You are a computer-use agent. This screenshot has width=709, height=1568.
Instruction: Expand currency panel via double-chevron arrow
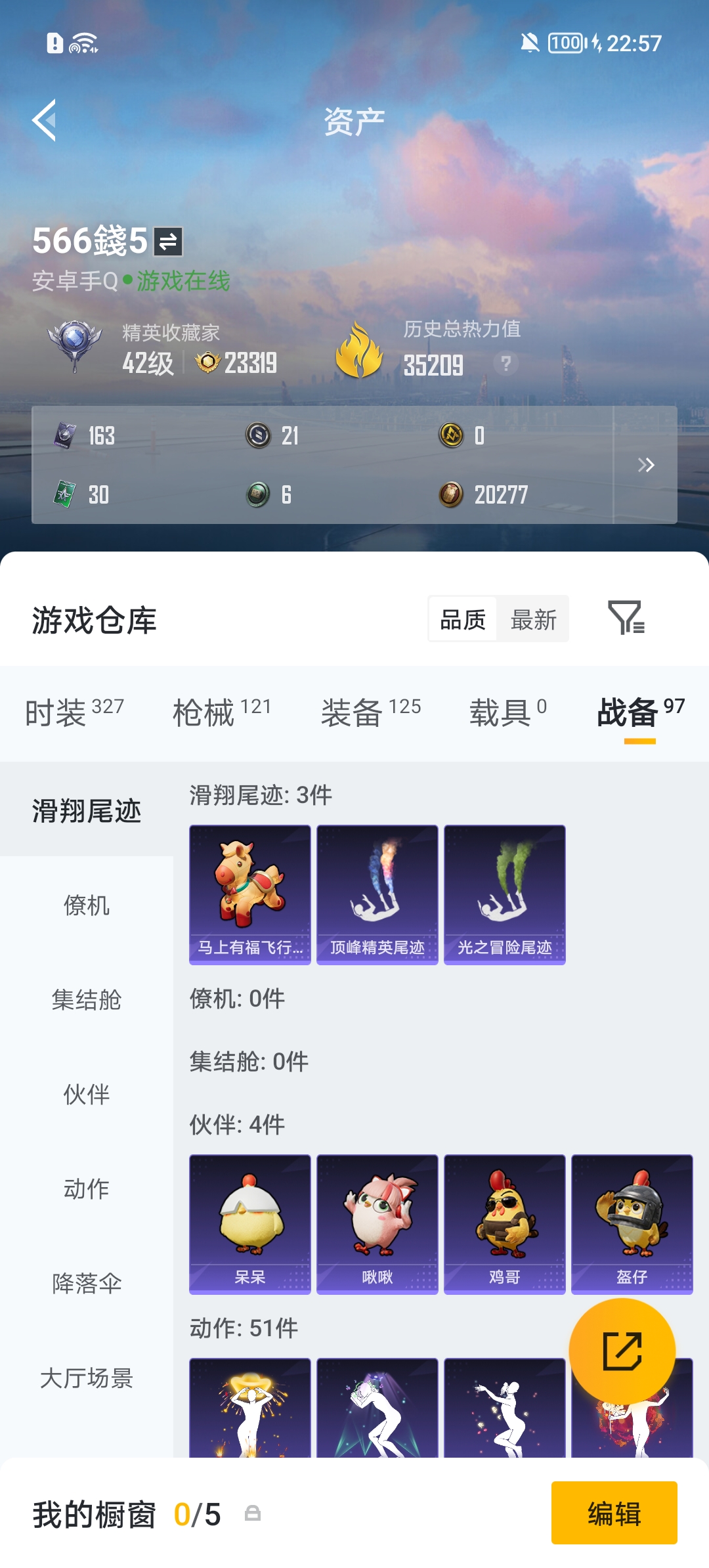point(646,464)
